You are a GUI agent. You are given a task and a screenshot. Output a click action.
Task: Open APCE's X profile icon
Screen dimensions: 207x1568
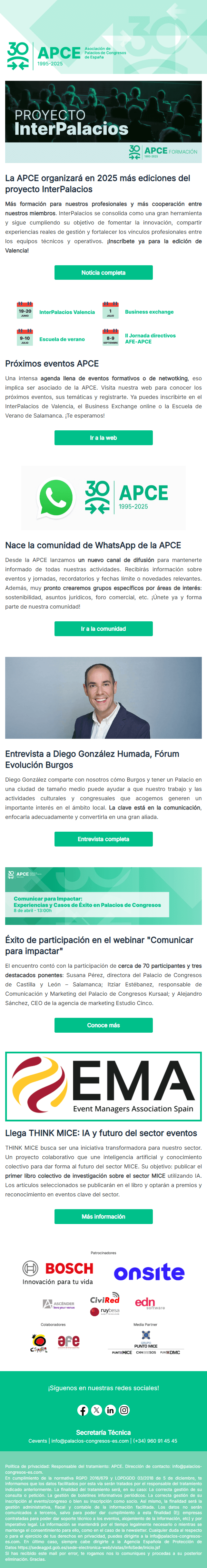coord(96,1410)
